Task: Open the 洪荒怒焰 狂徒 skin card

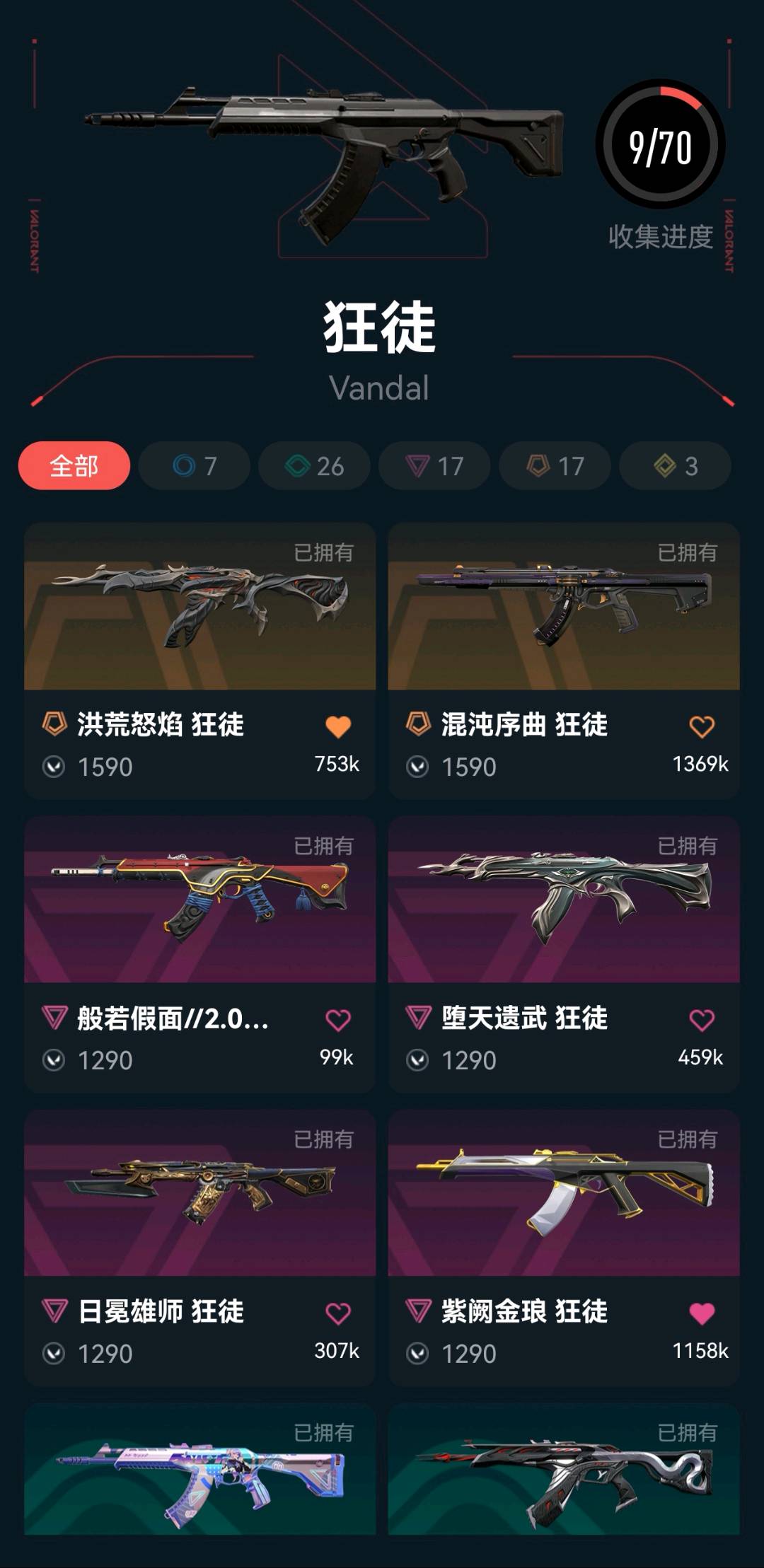Action: 199,607
